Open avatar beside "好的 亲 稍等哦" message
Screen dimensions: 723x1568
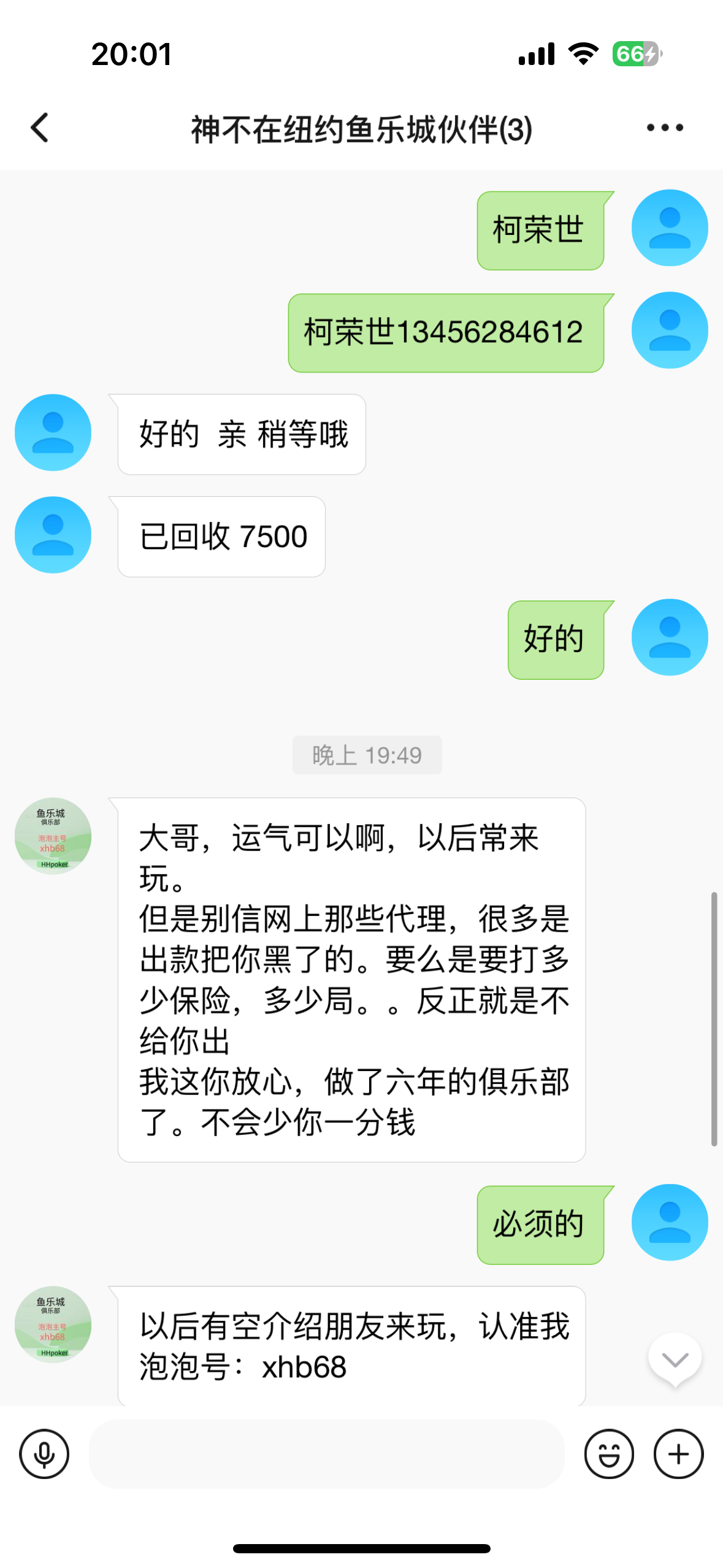coord(53,432)
